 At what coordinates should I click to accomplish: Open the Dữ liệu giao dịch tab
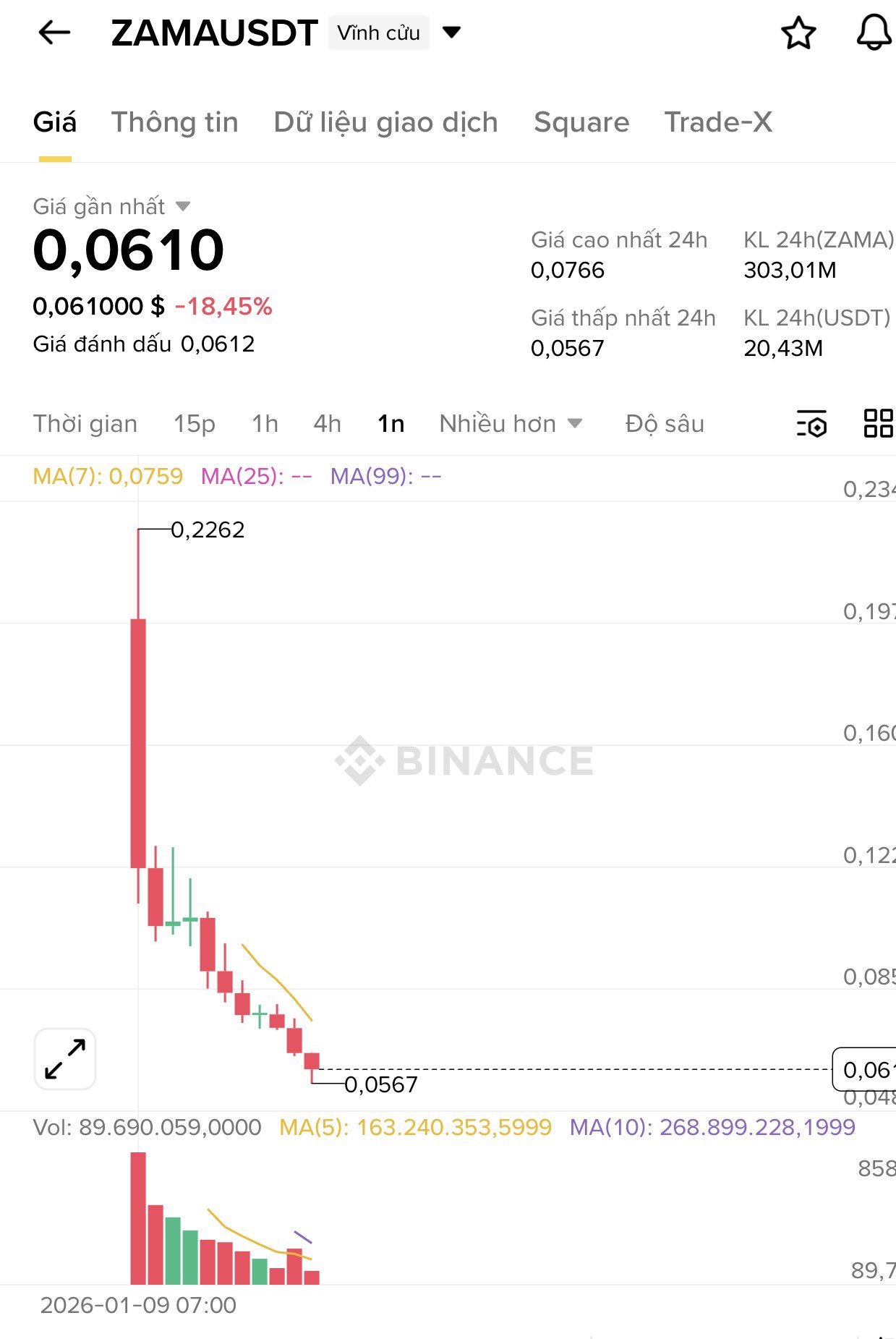[385, 122]
